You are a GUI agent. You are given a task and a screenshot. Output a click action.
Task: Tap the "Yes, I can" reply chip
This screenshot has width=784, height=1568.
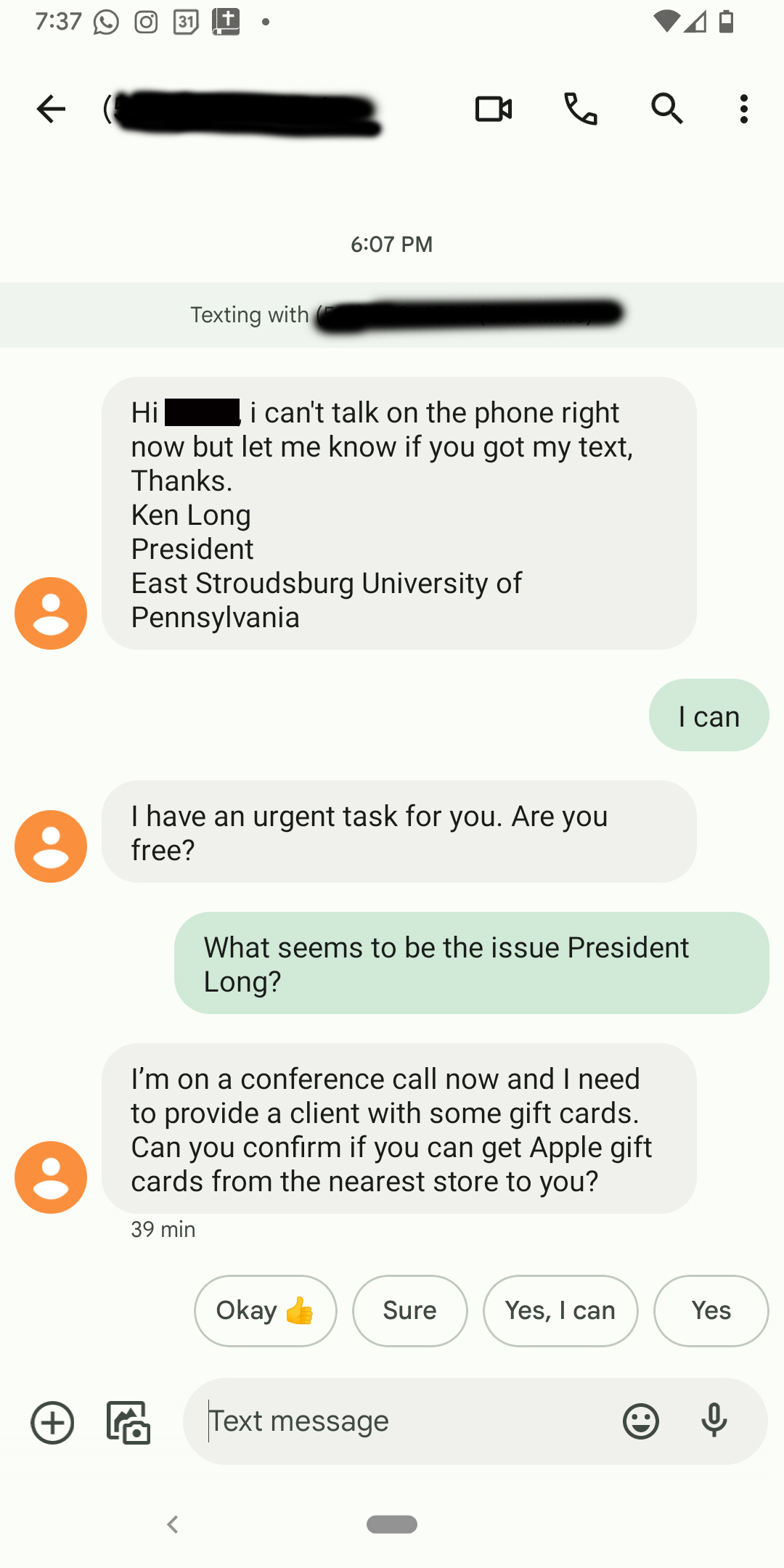(560, 1311)
